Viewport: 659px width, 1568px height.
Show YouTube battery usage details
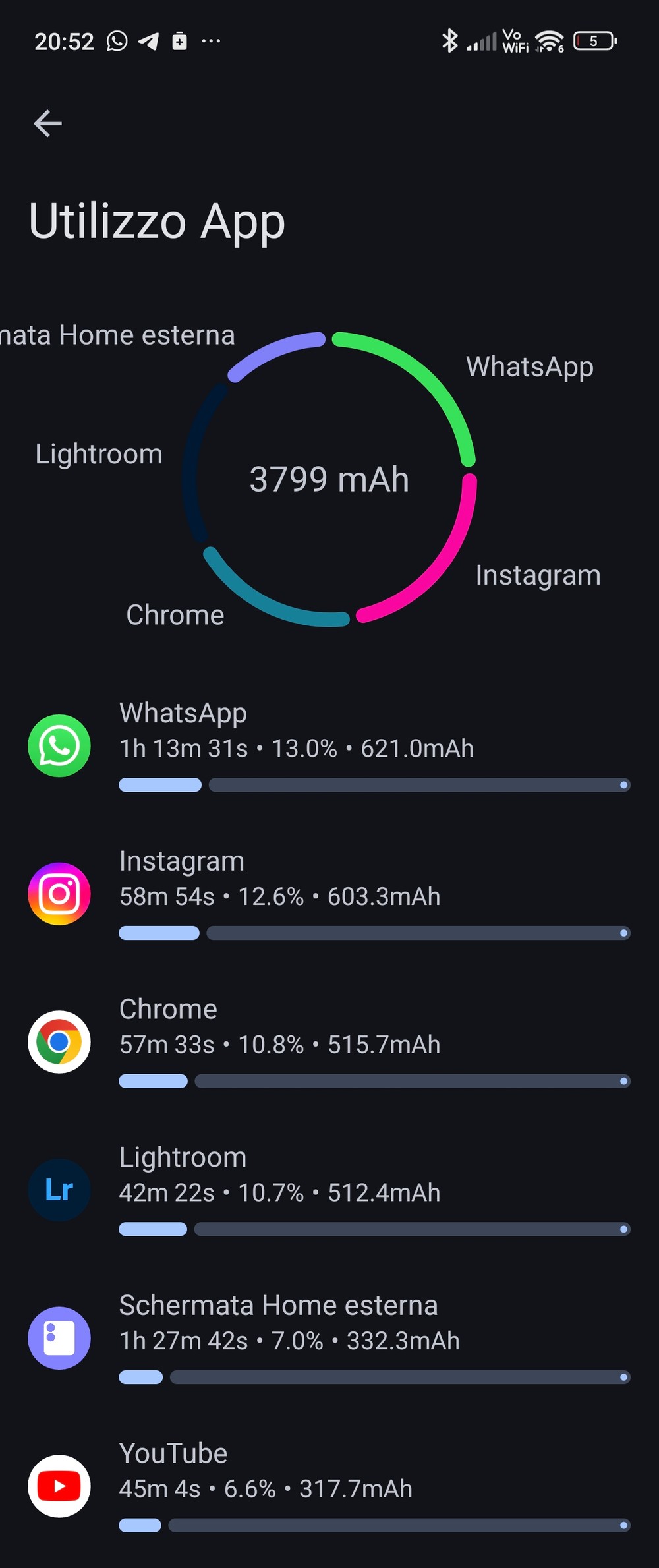tap(329, 1486)
